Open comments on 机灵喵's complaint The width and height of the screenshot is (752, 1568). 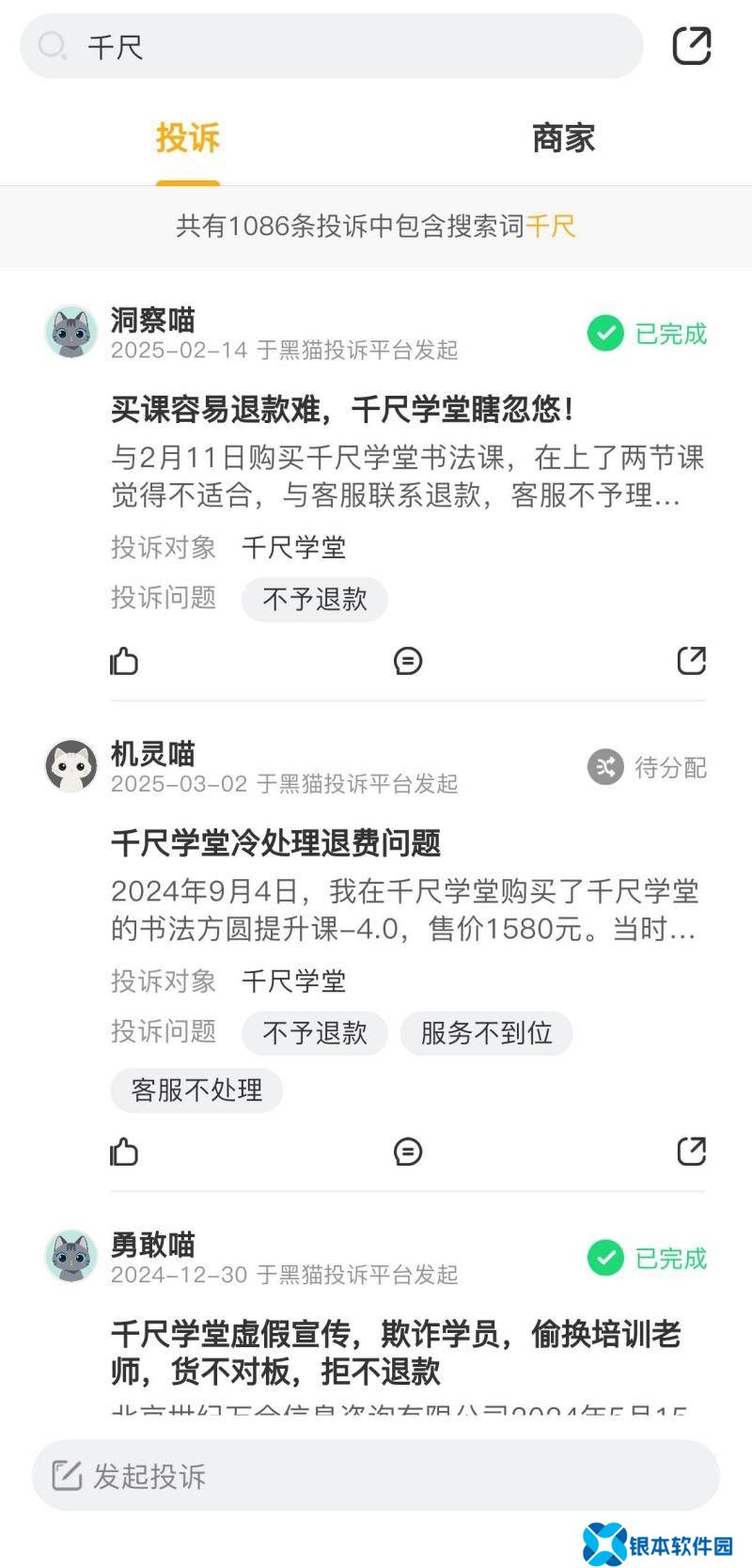(x=408, y=1152)
